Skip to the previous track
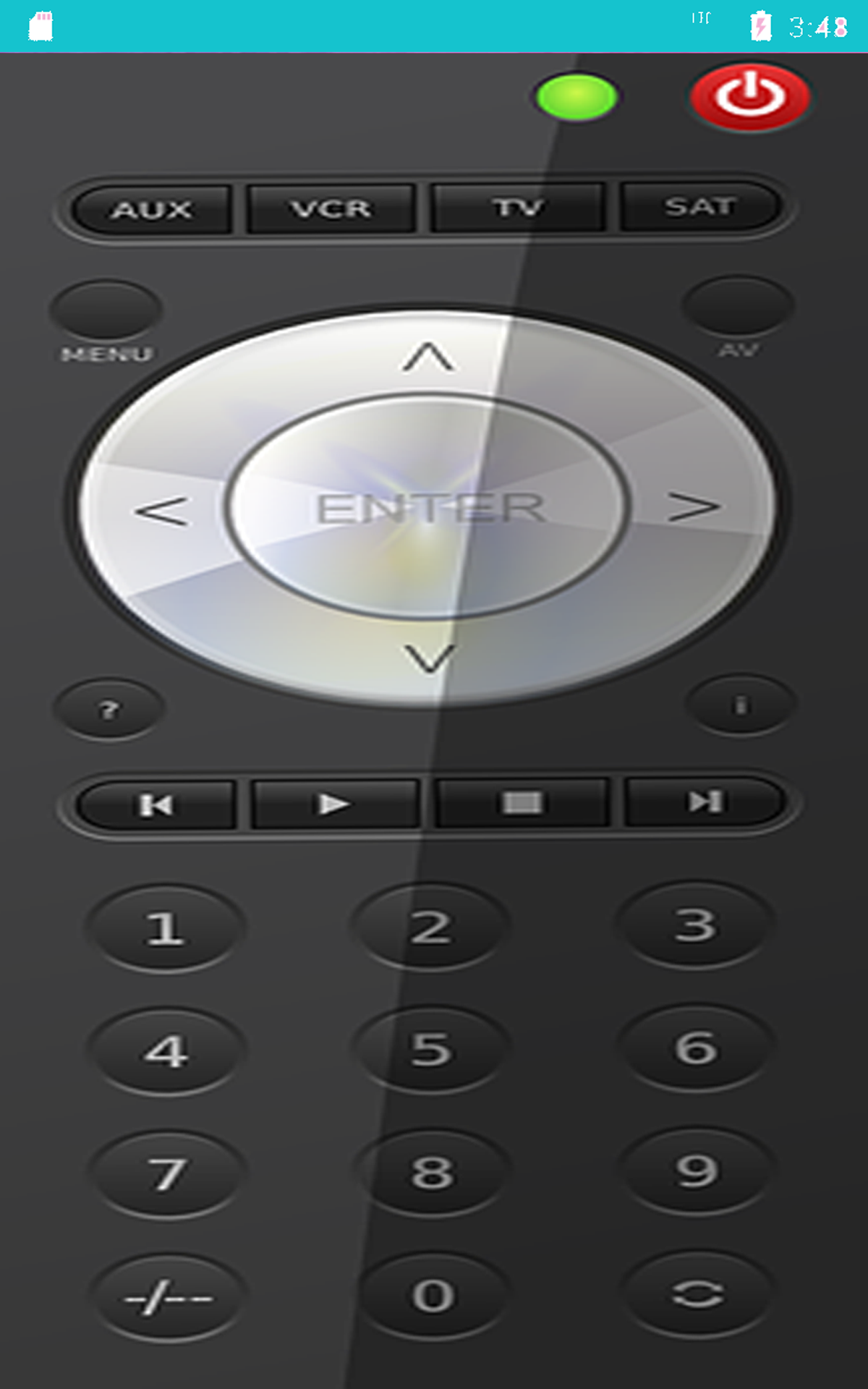 [156, 804]
